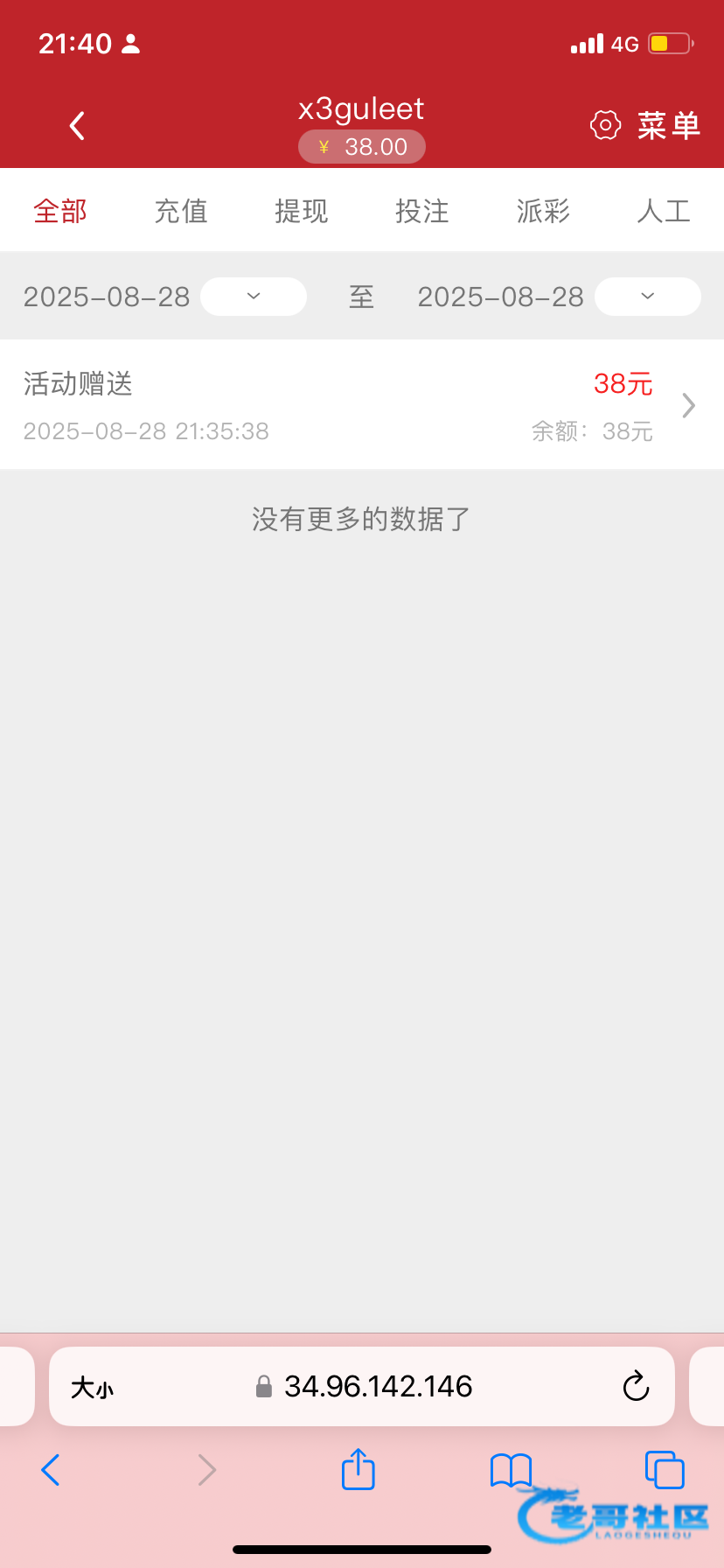The height and width of the screenshot is (1568, 724).
Task: Switch to the 提现 tab
Action: (302, 211)
